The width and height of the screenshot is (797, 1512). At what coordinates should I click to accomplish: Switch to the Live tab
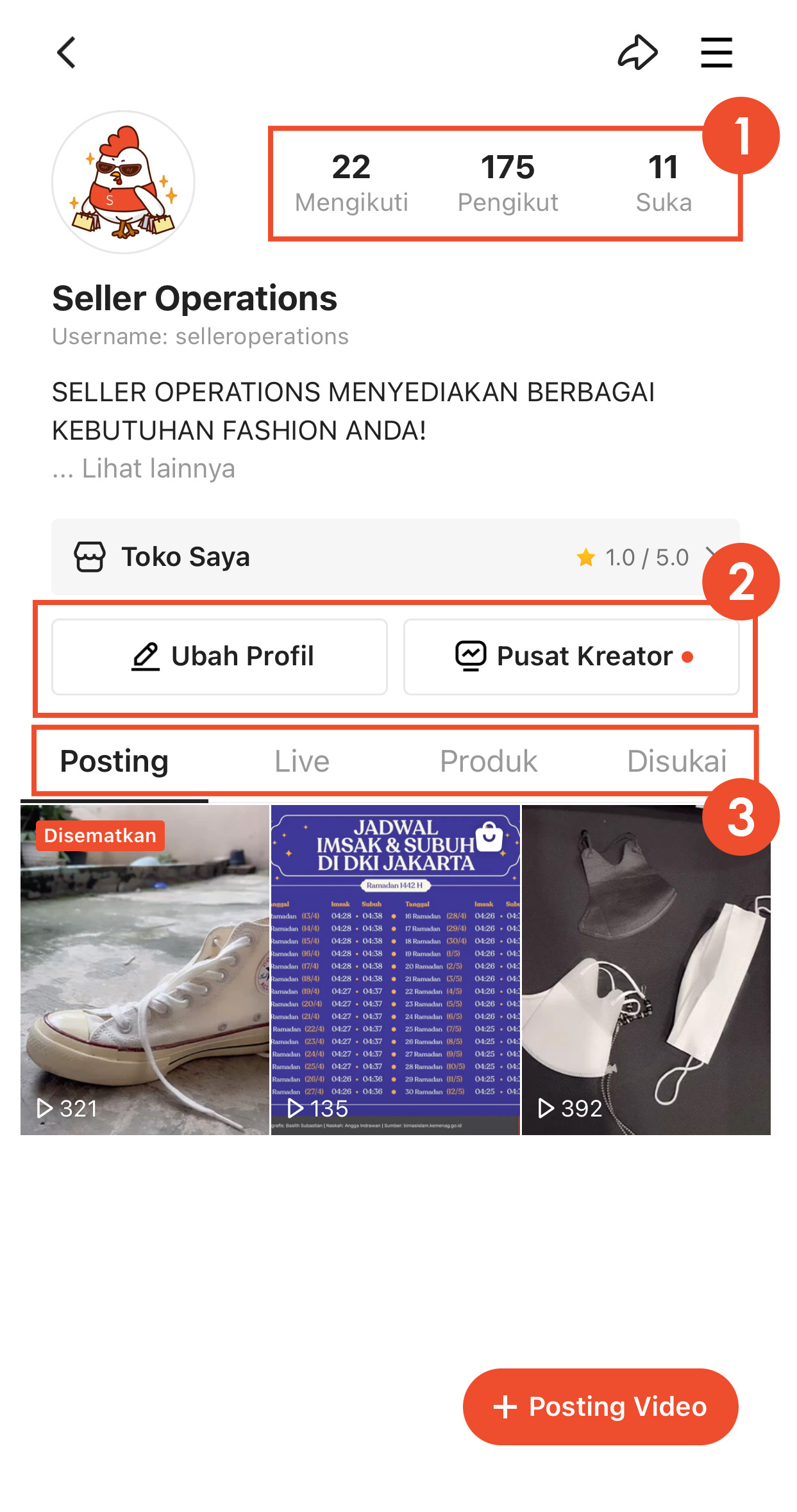click(301, 761)
